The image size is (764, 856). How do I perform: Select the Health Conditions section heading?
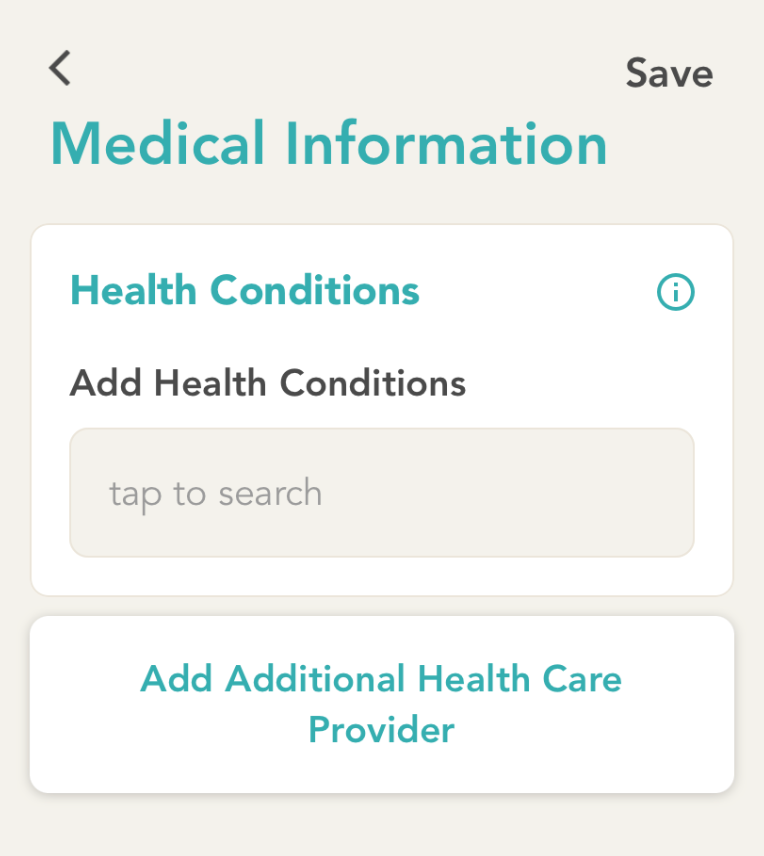245,291
